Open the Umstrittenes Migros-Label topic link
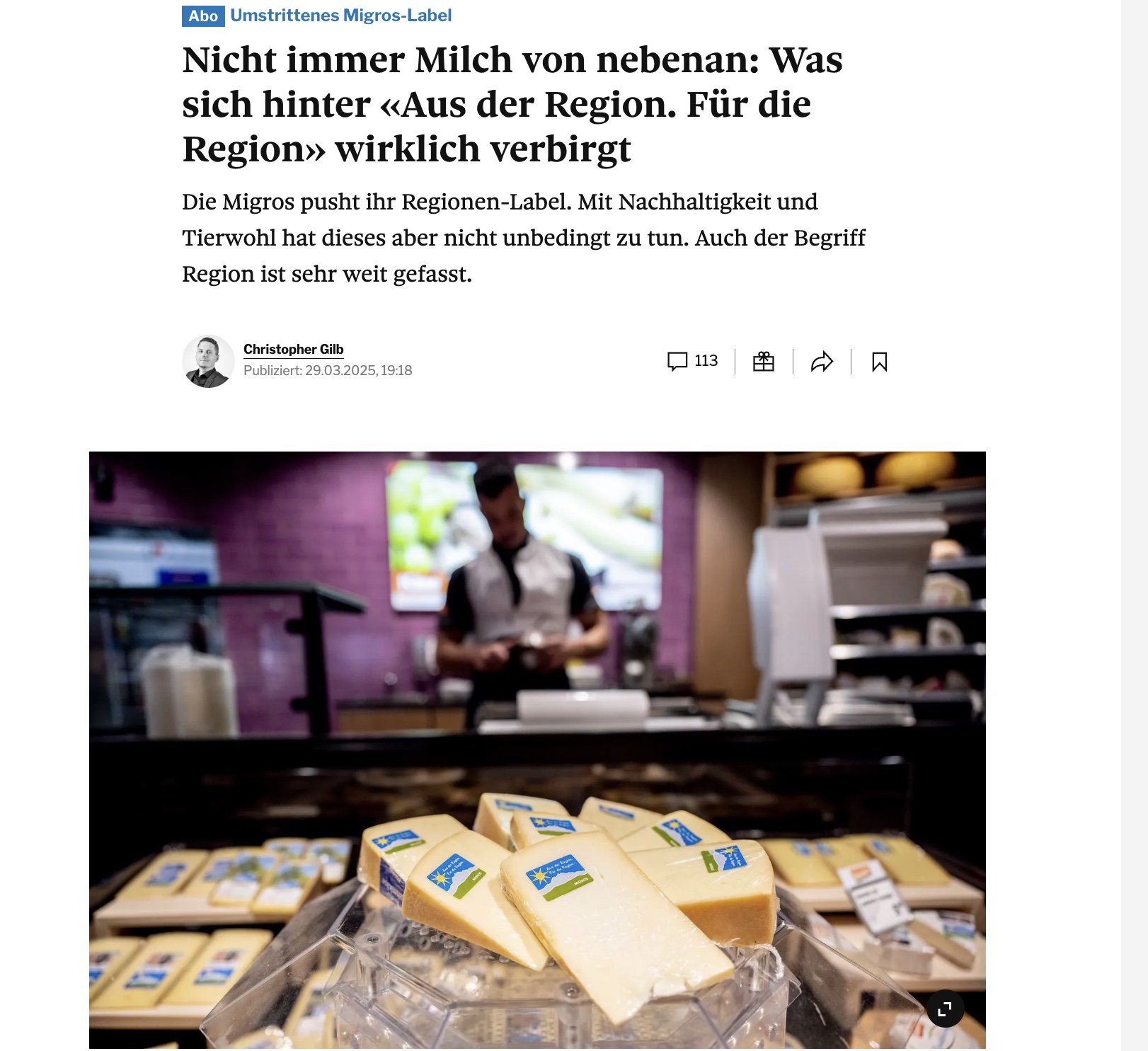This screenshot has height=1051, width=1148. (x=340, y=16)
